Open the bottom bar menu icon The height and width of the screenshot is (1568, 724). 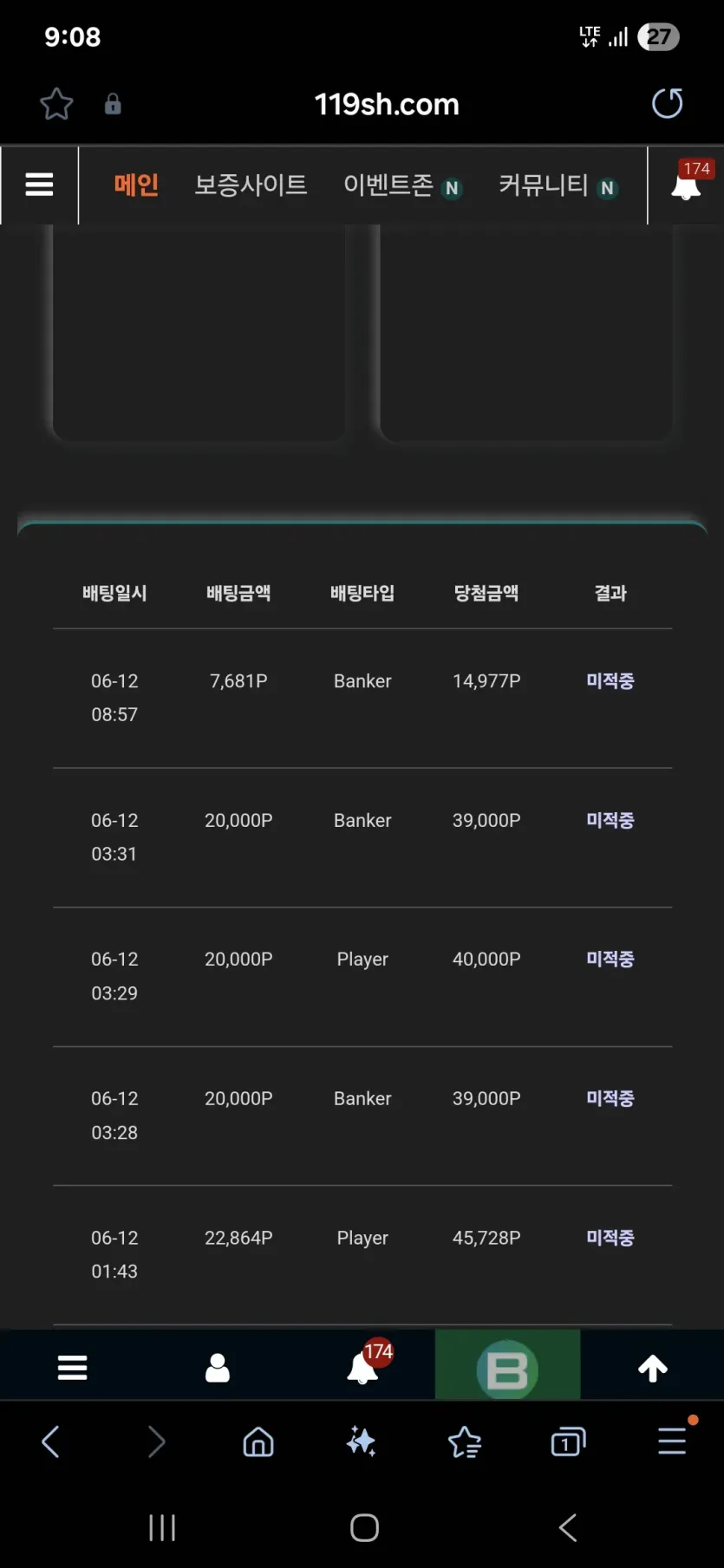point(72,1367)
